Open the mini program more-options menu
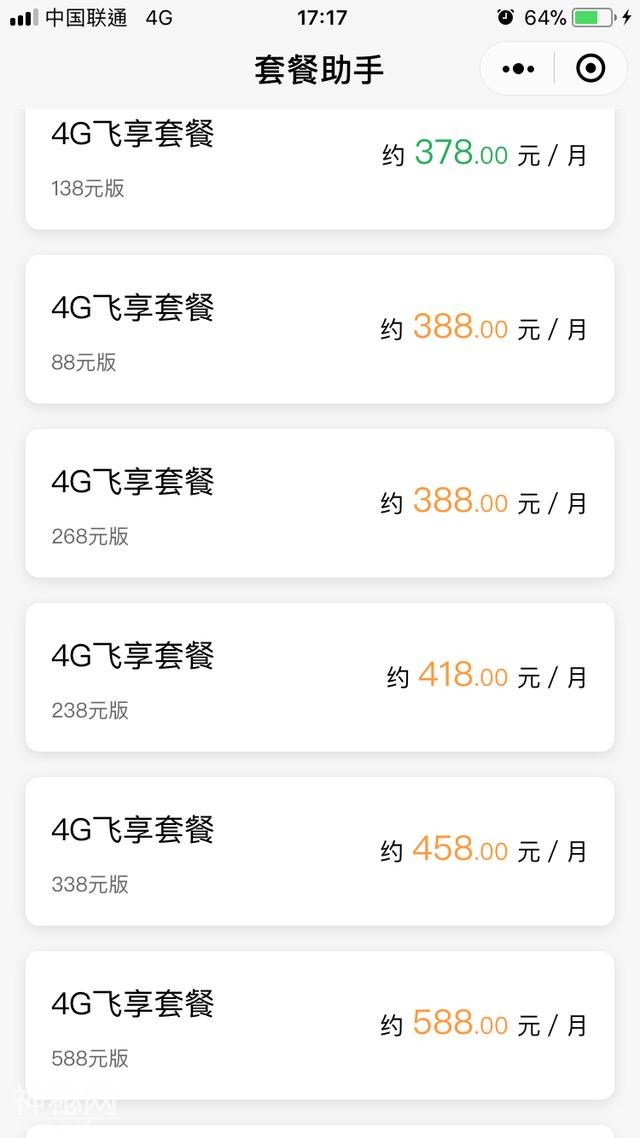Image resolution: width=640 pixels, height=1138 pixels. click(518, 69)
